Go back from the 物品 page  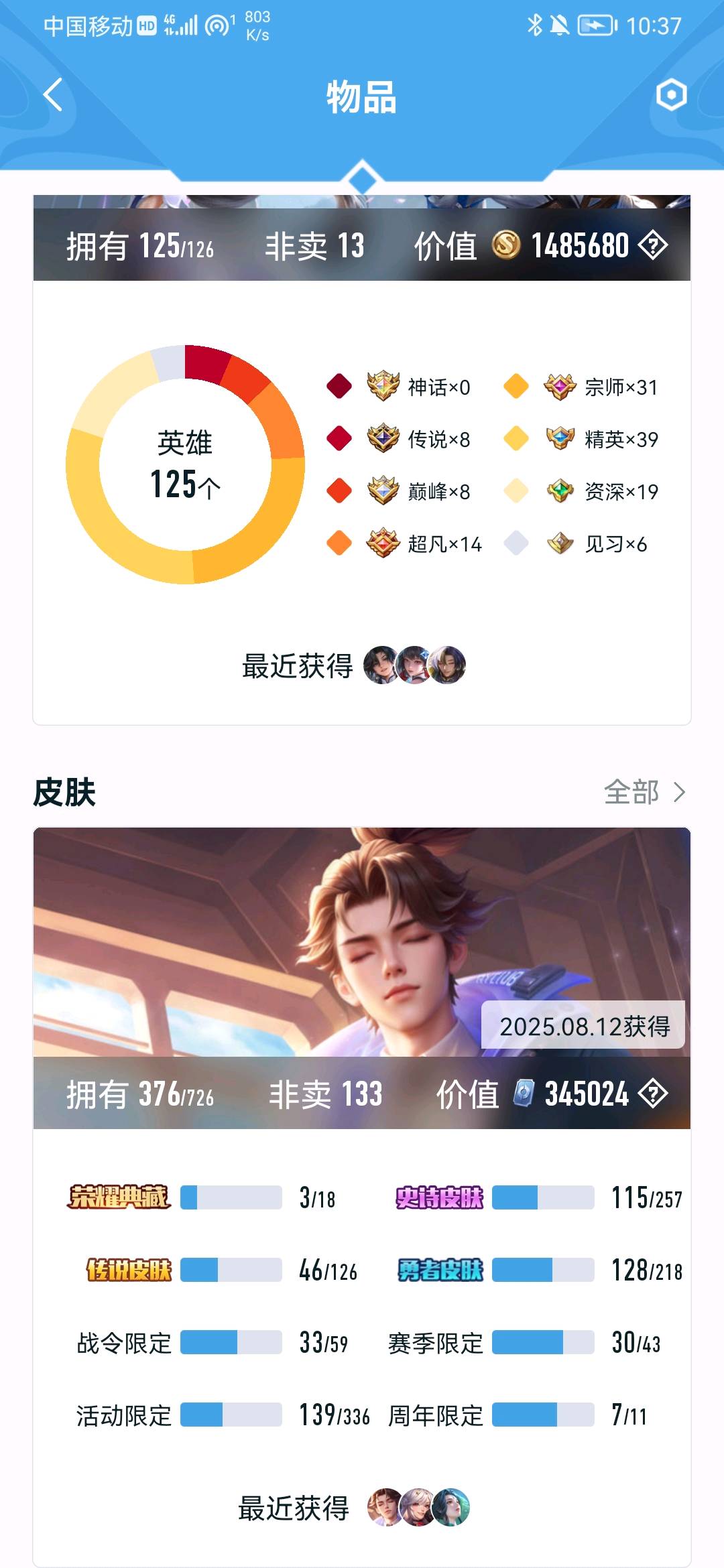52,95
